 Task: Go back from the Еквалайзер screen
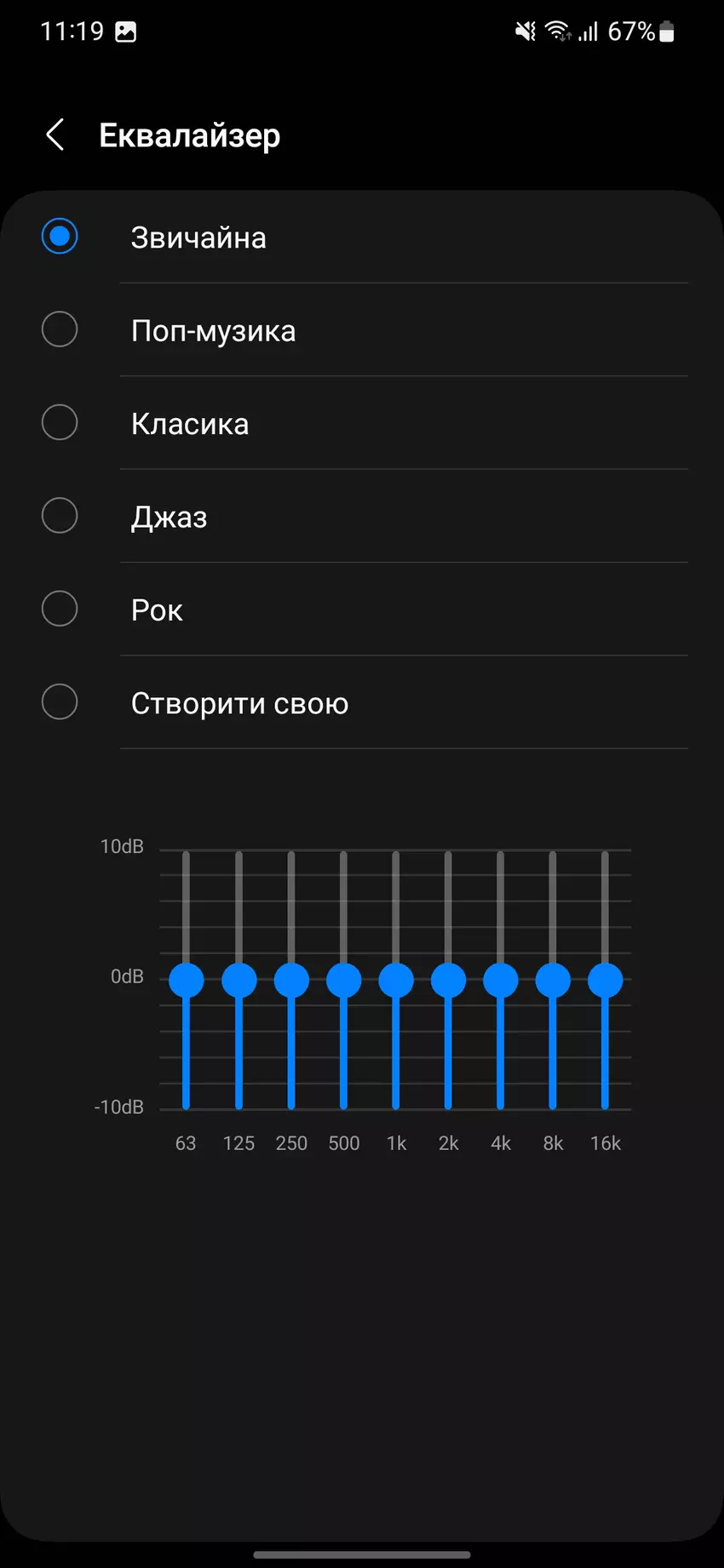click(55, 134)
